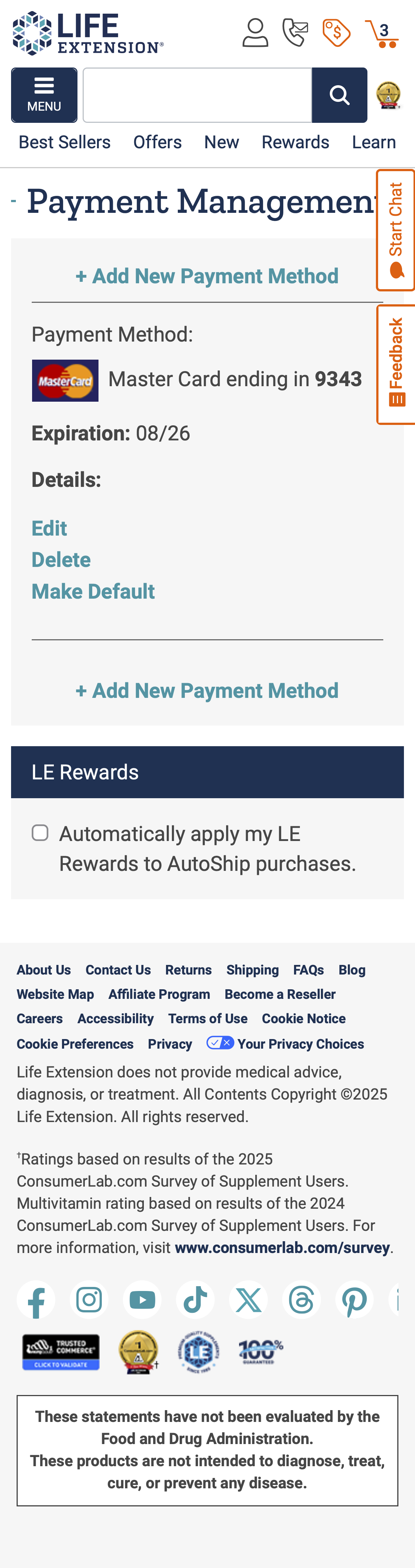Tap the top Add New Payment Method link
Image resolution: width=415 pixels, height=1568 pixels.
pyautogui.click(x=207, y=276)
